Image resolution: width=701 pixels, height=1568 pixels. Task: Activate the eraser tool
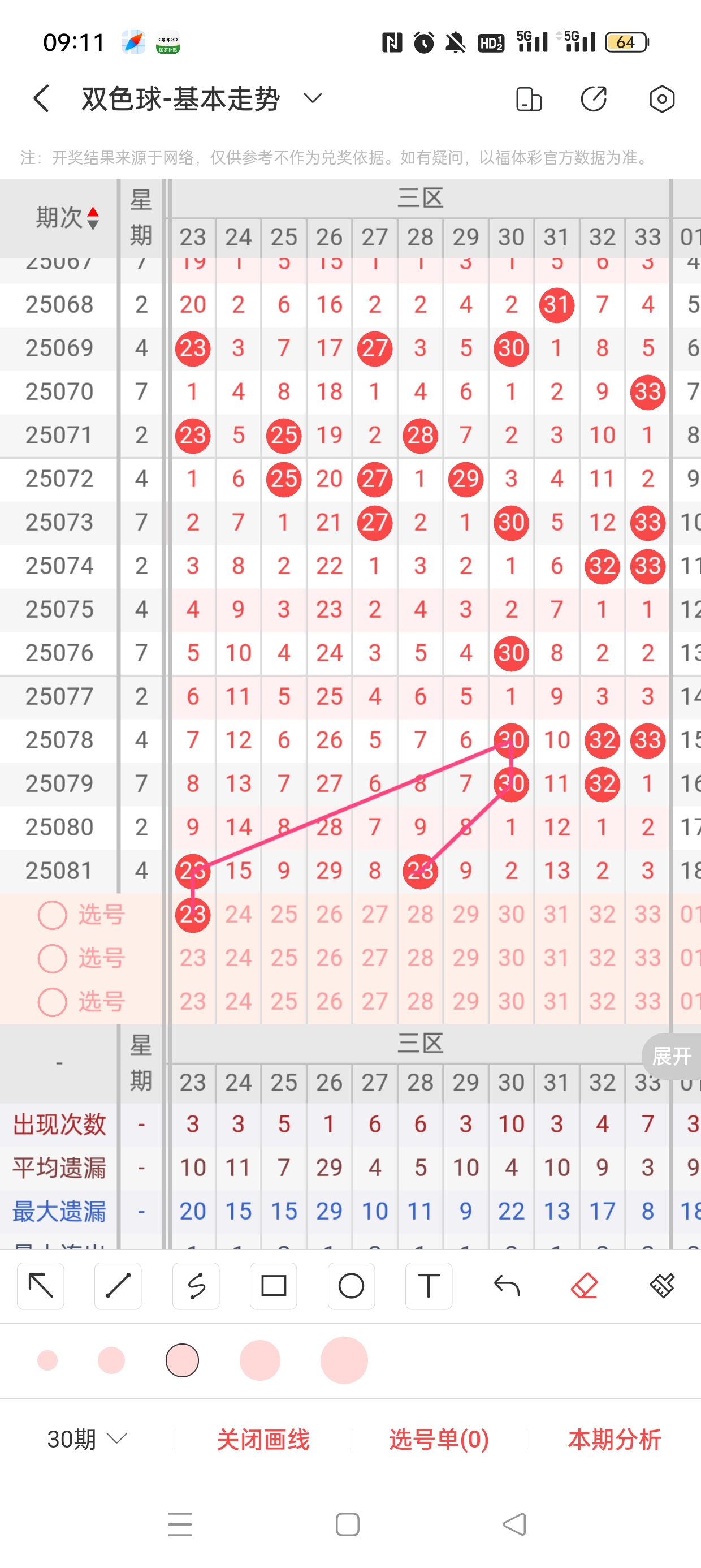pos(584,1286)
